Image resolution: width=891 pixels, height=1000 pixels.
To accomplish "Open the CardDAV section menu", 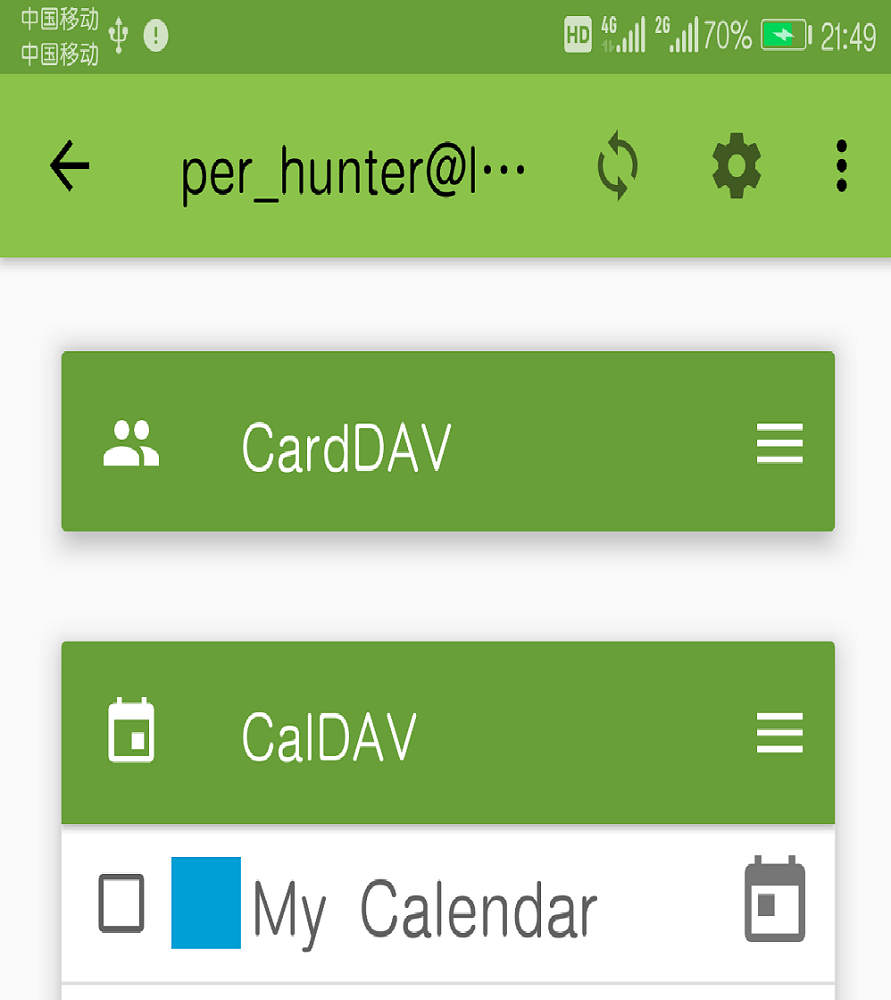I will (780, 443).
